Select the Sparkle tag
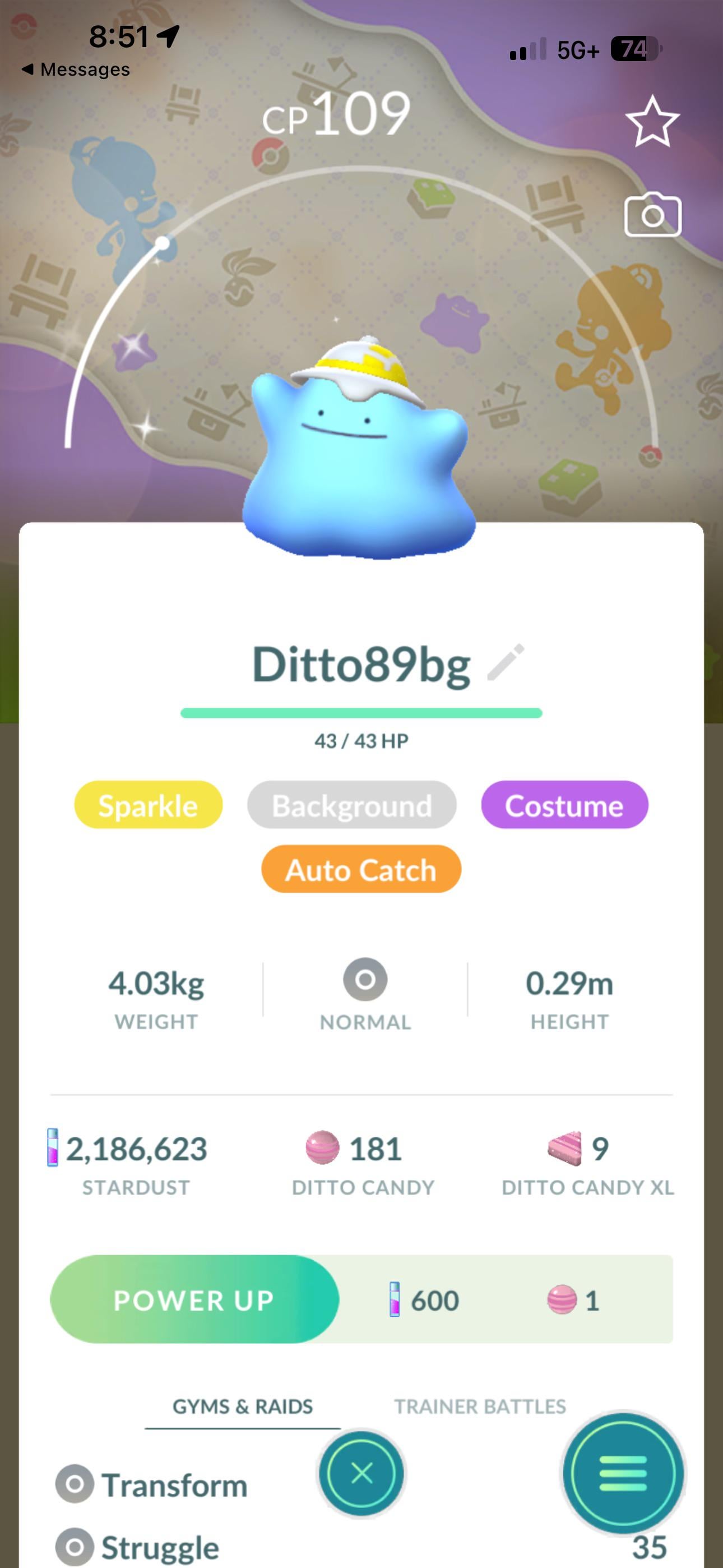 pyautogui.click(x=148, y=805)
